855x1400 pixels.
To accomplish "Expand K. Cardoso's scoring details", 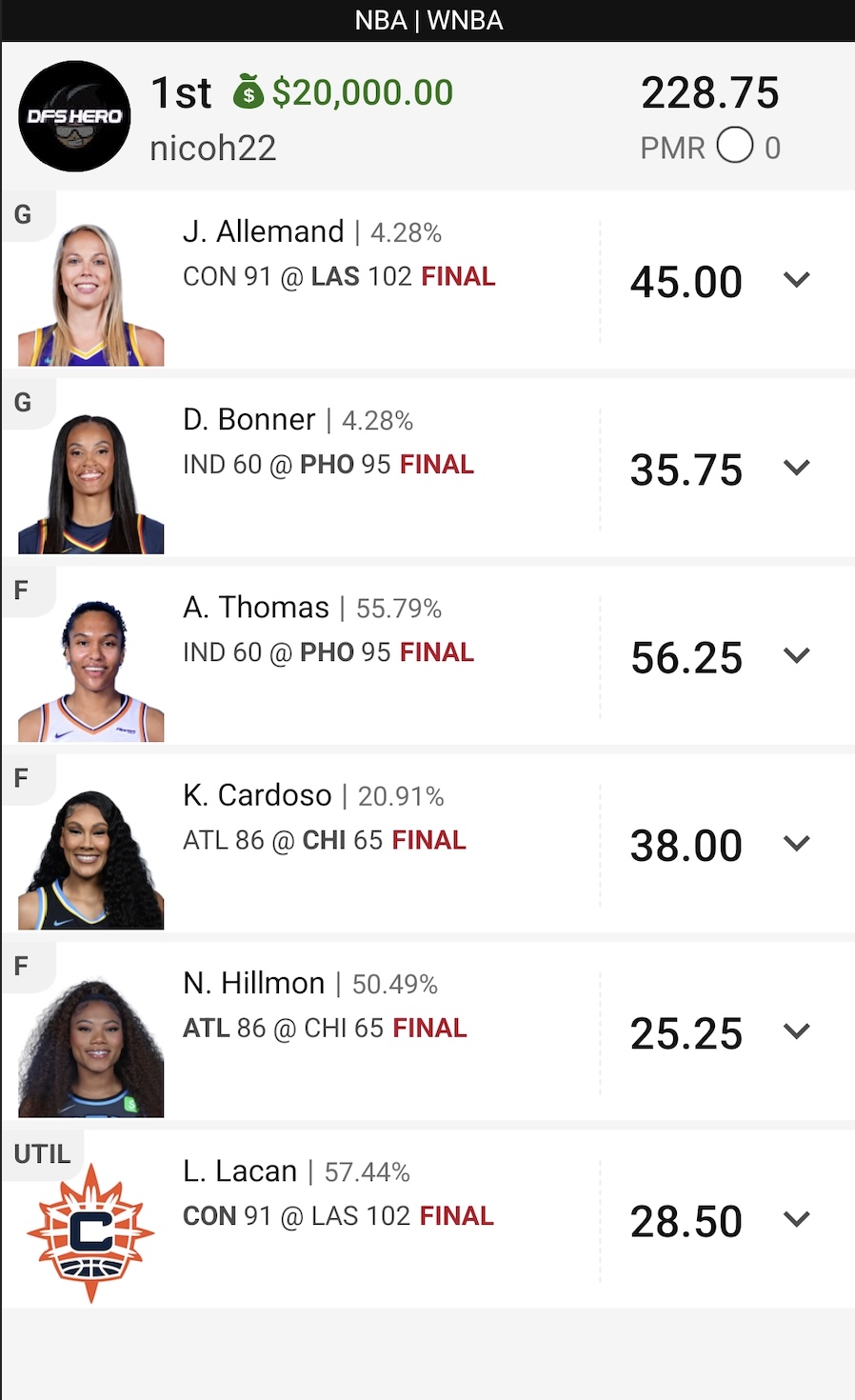I will pyautogui.click(x=797, y=844).
